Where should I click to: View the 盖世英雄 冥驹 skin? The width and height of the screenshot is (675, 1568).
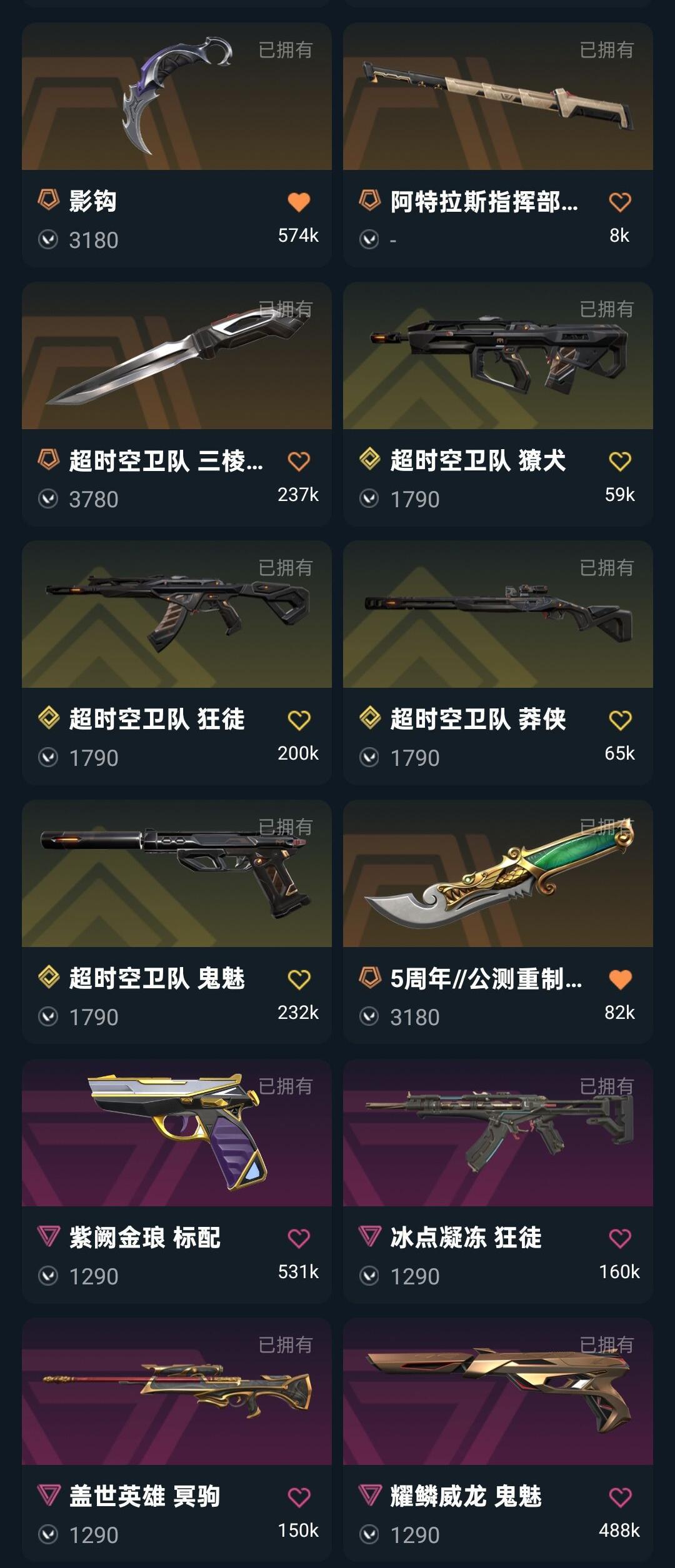tap(176, 1393)
